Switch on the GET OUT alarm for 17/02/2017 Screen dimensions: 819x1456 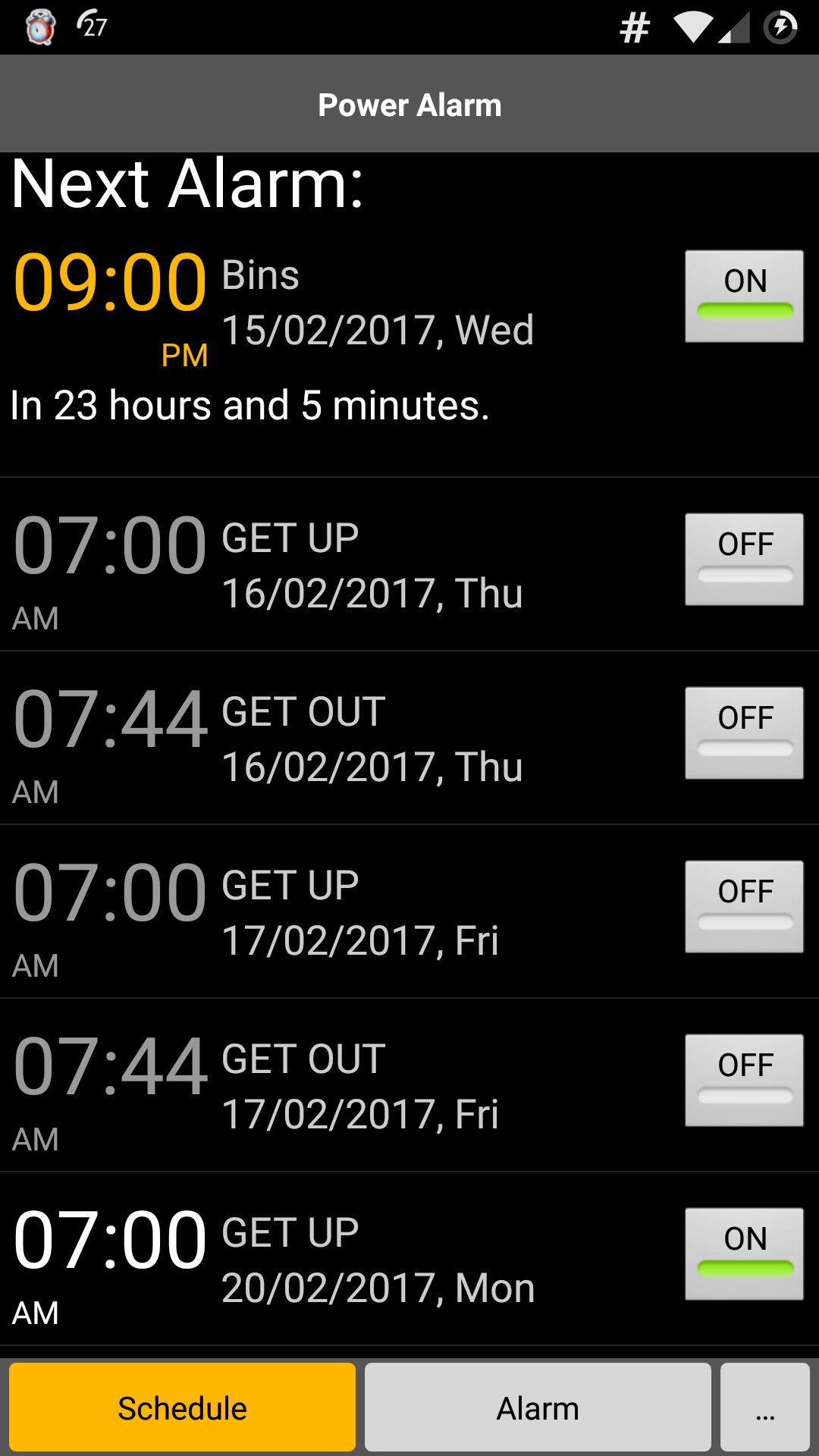point(744,1081)
